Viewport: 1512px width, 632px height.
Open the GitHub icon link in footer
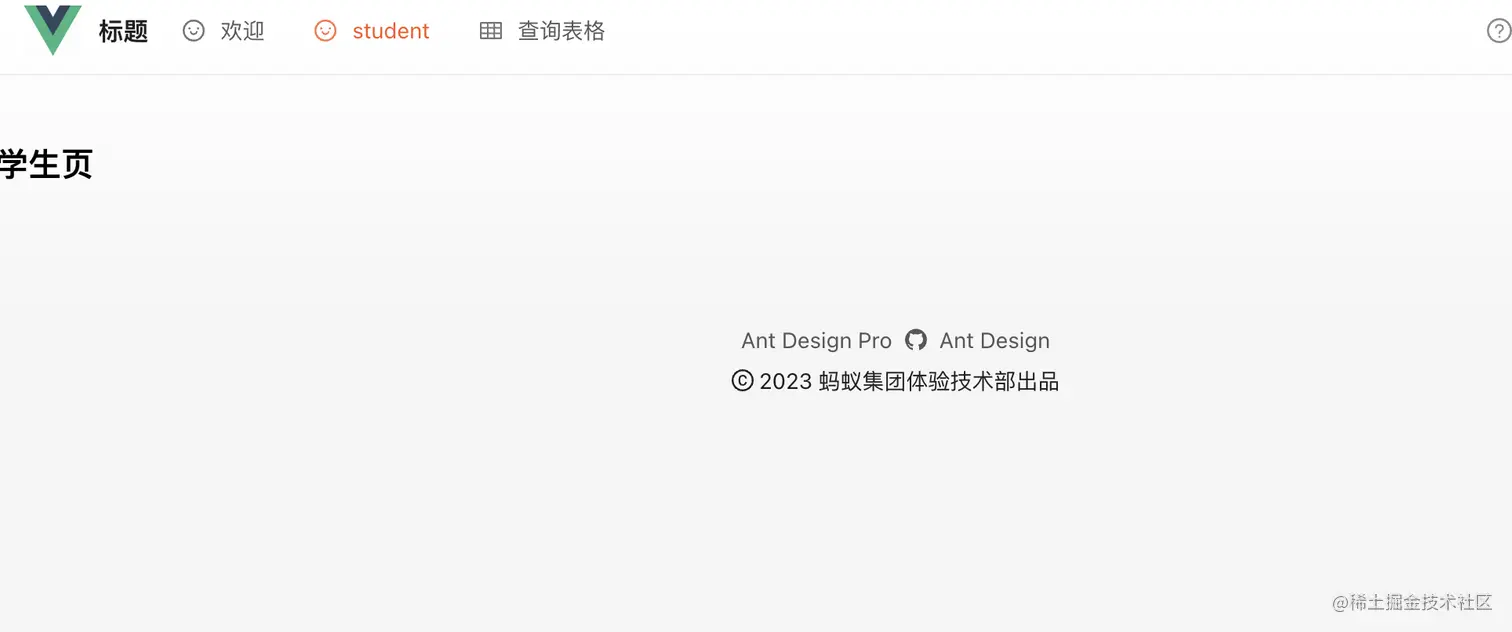pos(916,340)
